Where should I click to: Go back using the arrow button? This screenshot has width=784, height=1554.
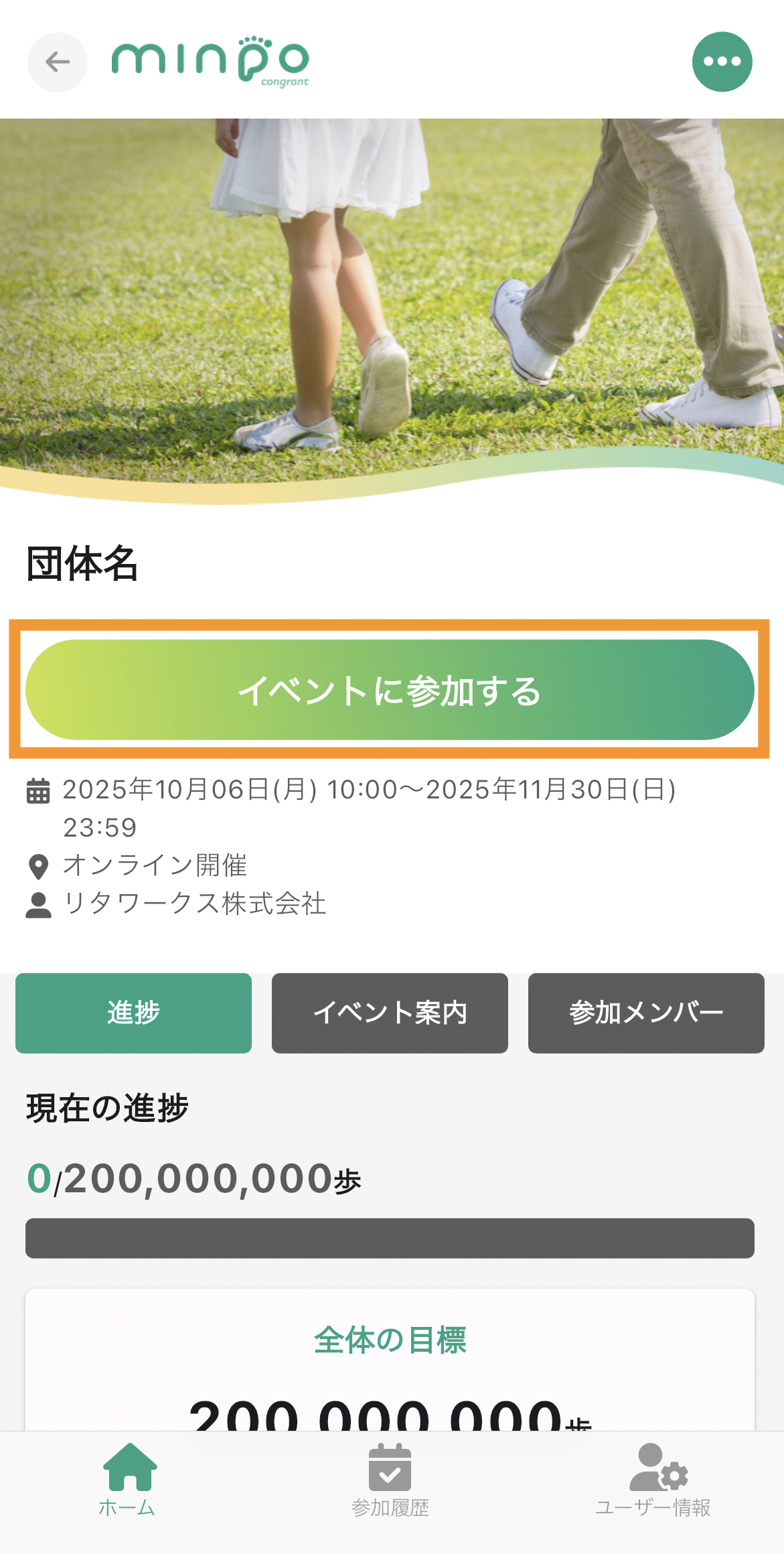pyautogui.click(x=58, y=62)
